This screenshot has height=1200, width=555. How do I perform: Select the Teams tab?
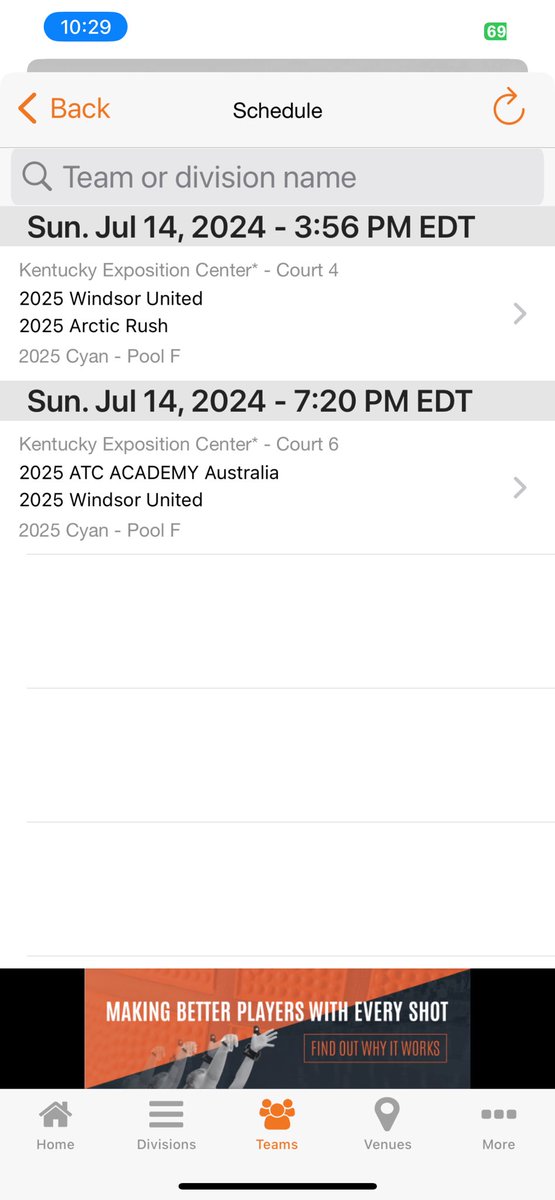click(x=277, y=1125)
